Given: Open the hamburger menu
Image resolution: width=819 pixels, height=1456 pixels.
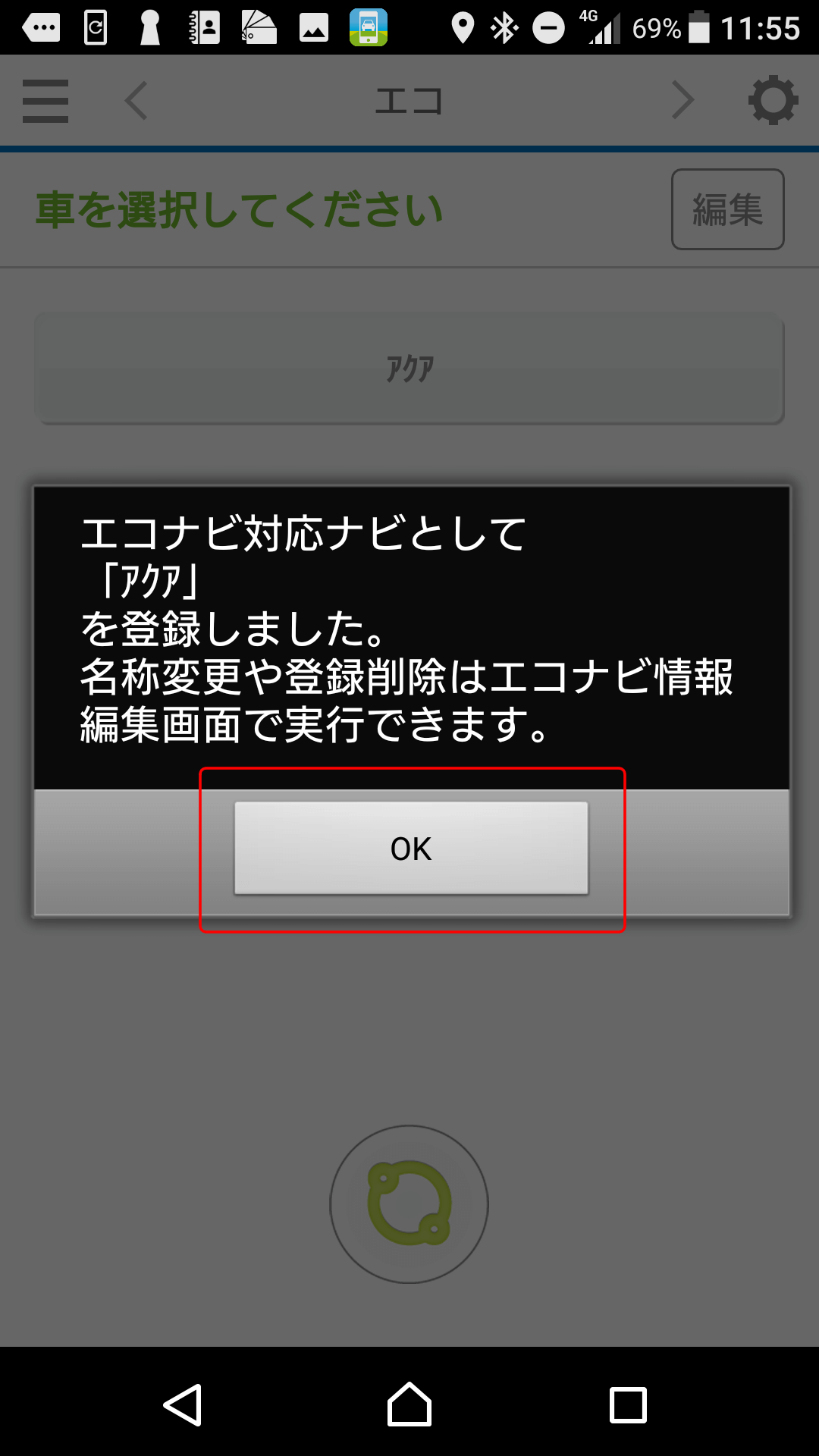Looking at the screenshot, I should coord(45,101).
